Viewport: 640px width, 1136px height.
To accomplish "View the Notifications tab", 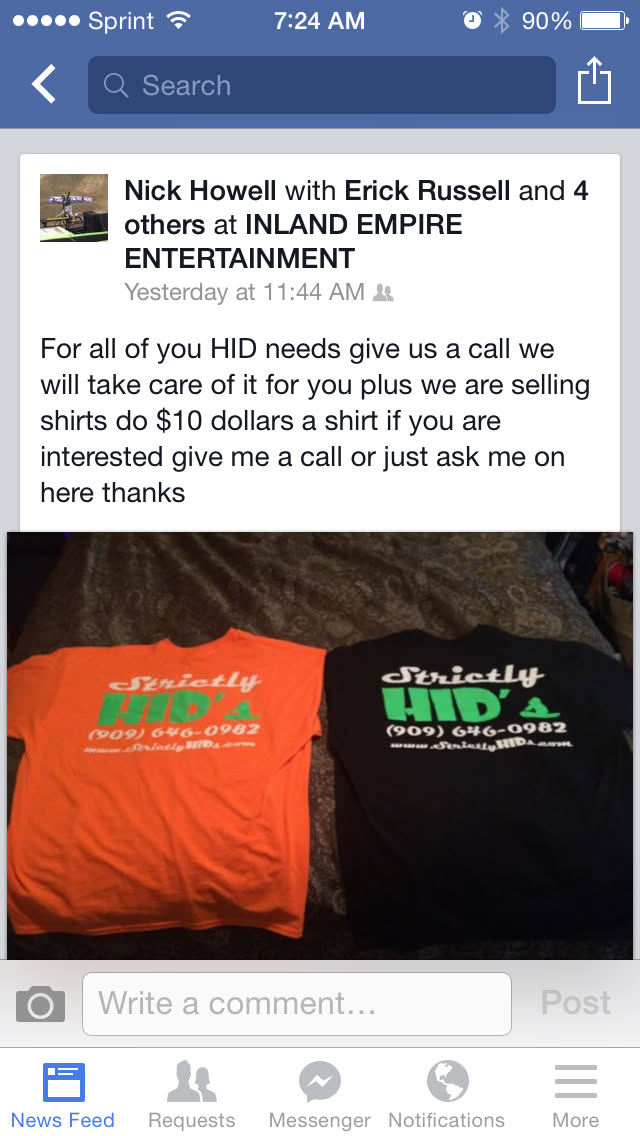I will coord(447,1095).
